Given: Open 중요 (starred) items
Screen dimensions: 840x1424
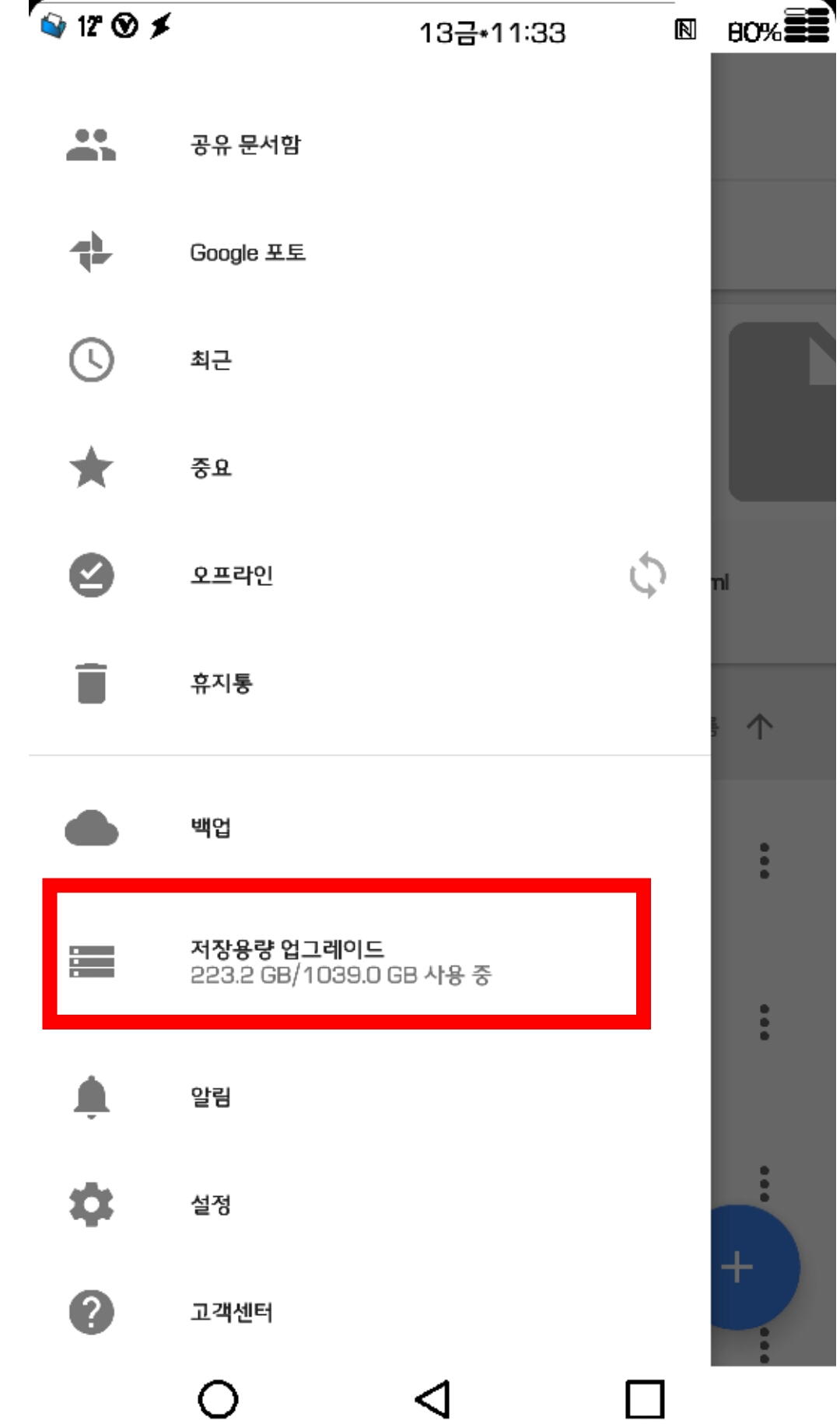Looking at the screenshot, I should click(211, 468).
